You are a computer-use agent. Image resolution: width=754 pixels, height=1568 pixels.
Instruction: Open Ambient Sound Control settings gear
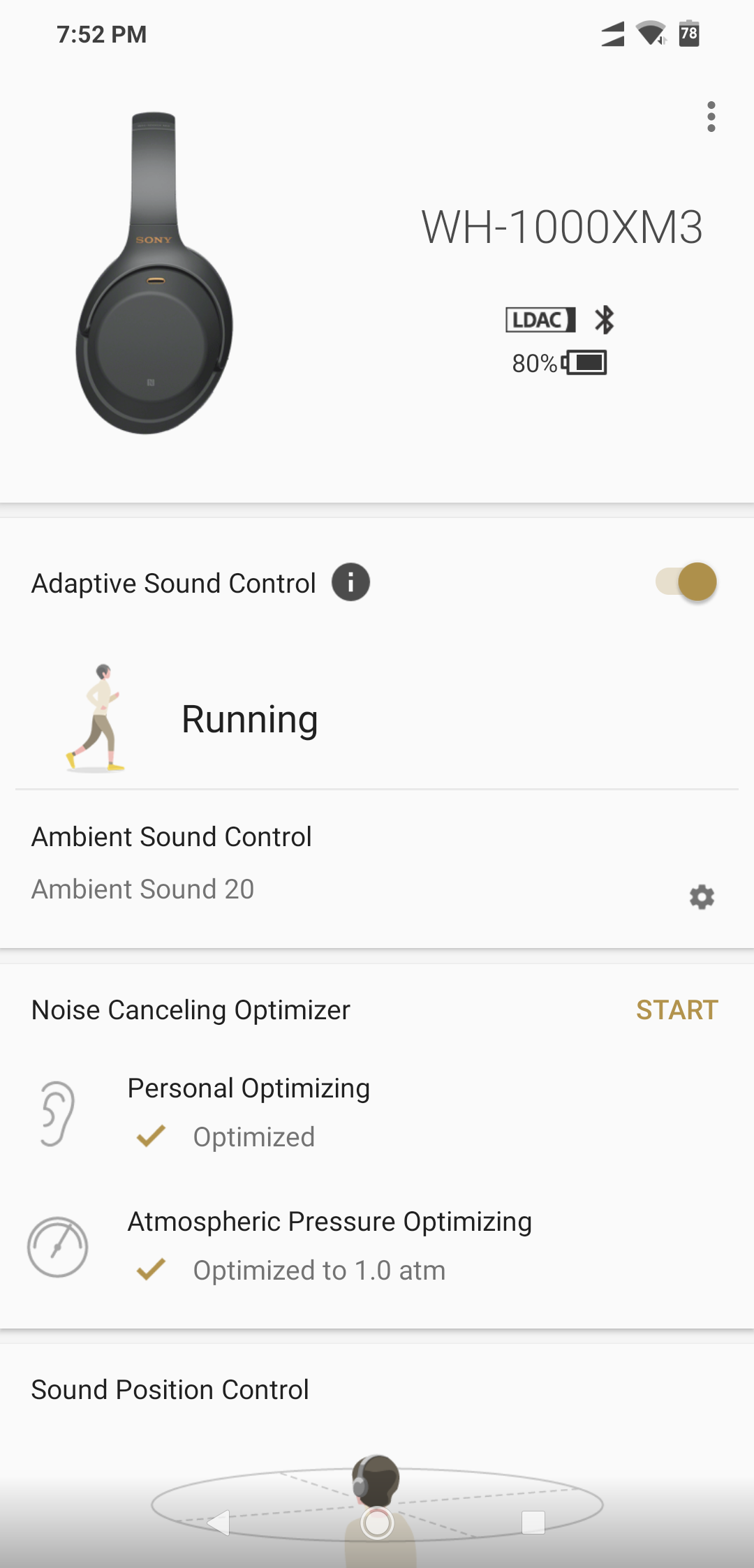click(x=702, y=896)
